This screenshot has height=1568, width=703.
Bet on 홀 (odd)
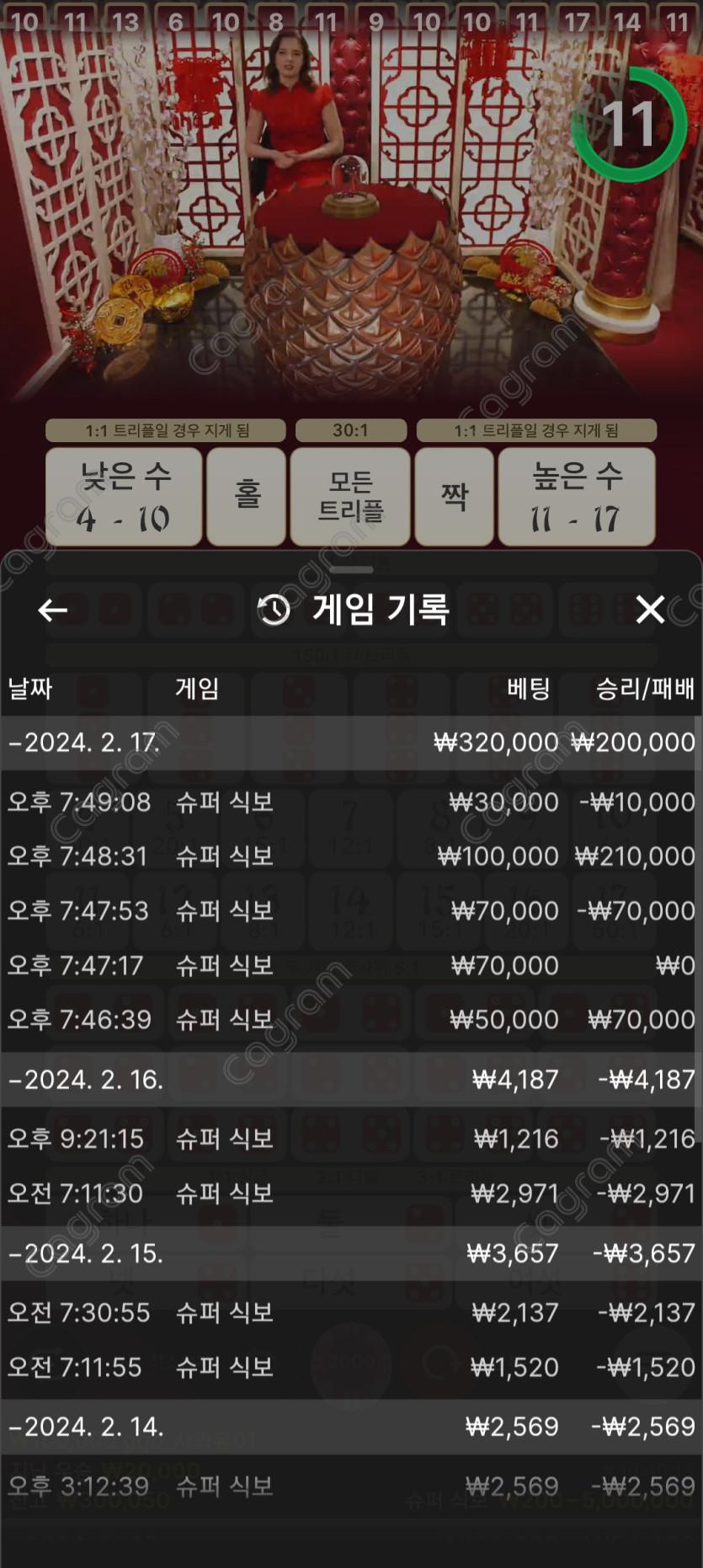tap(247, 497)
